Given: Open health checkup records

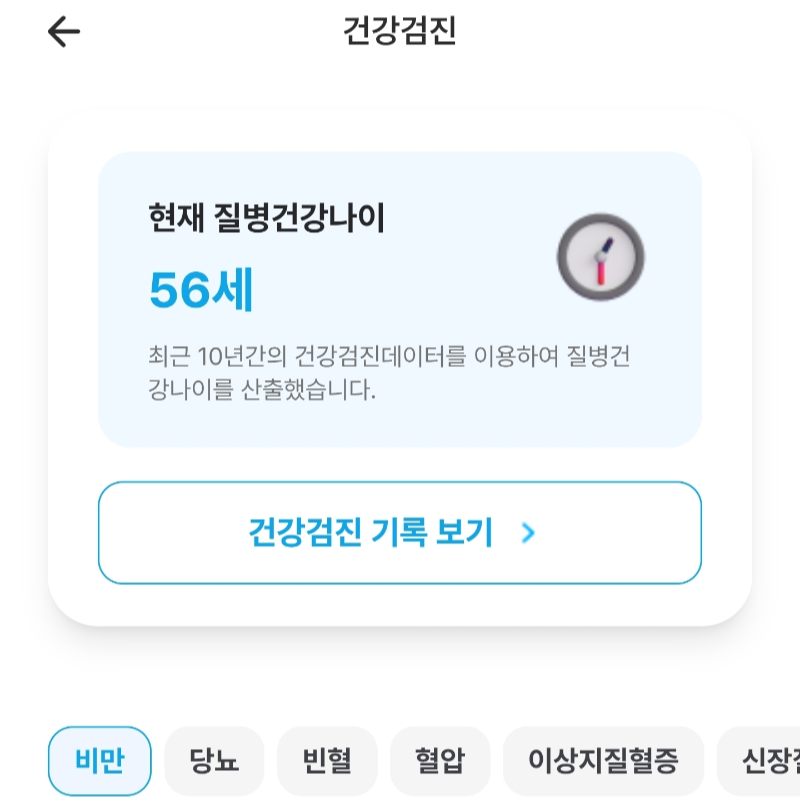Looking at the screenshot, I should [400, 533].
